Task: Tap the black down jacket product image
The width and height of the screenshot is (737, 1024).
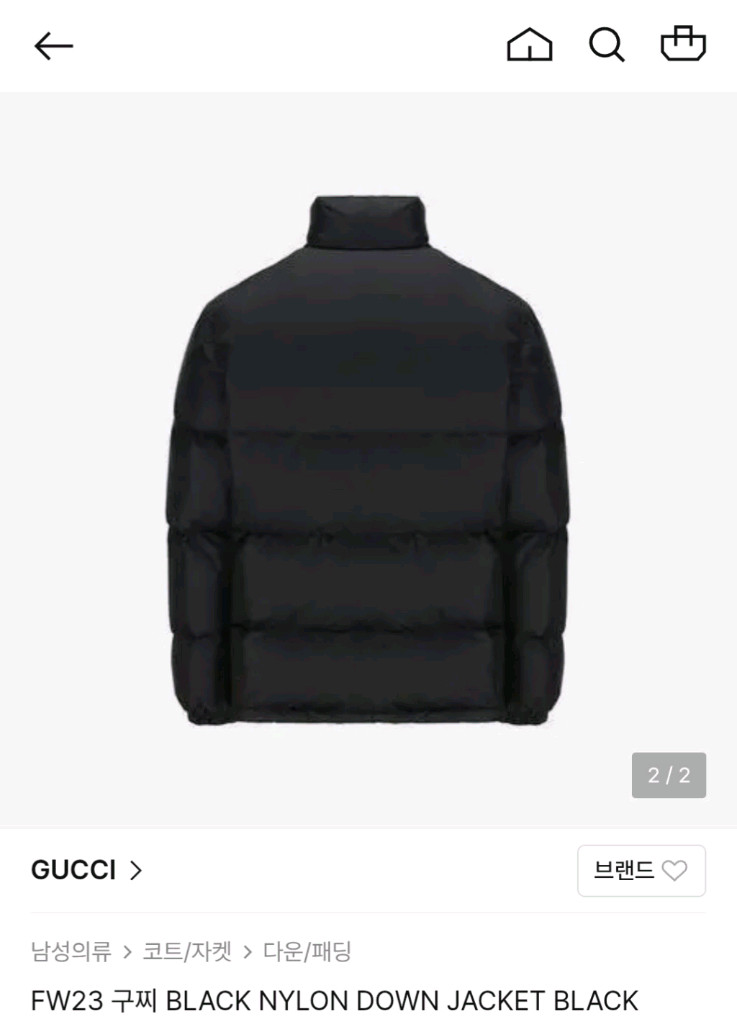Action: point(366,460)
